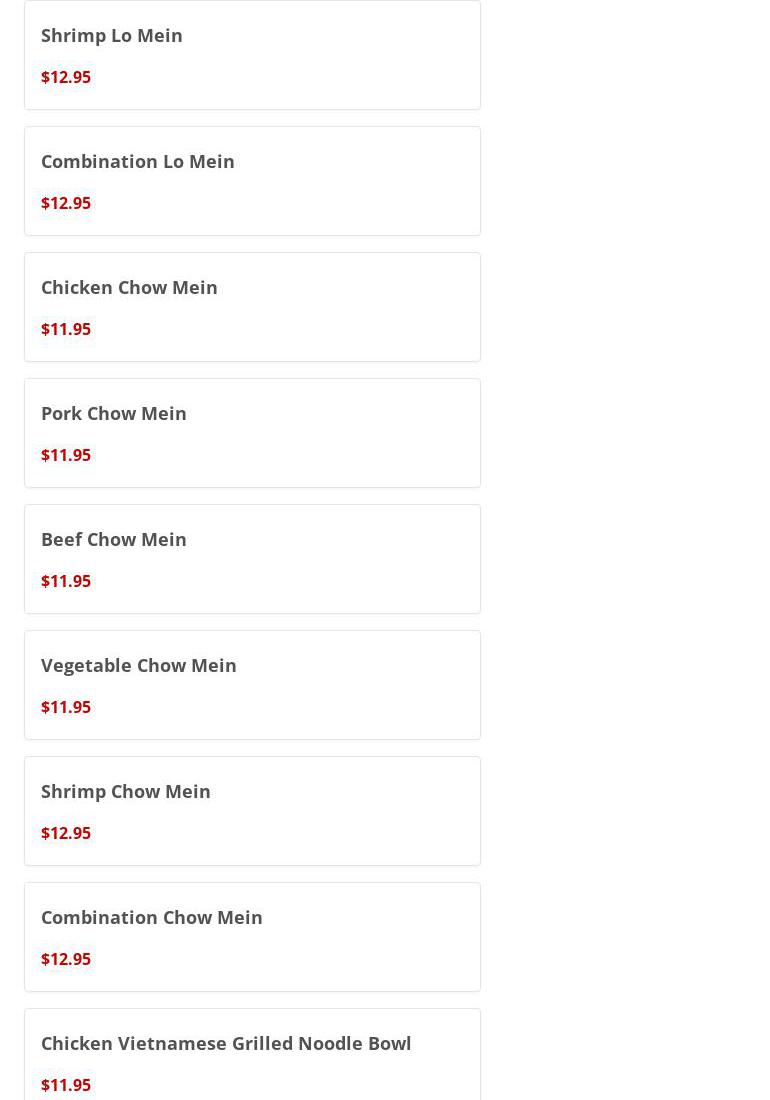Open the Shrimp Lo Mein item
The height and width of the screenshot is (1100, 770).
[x=251, y=55]
